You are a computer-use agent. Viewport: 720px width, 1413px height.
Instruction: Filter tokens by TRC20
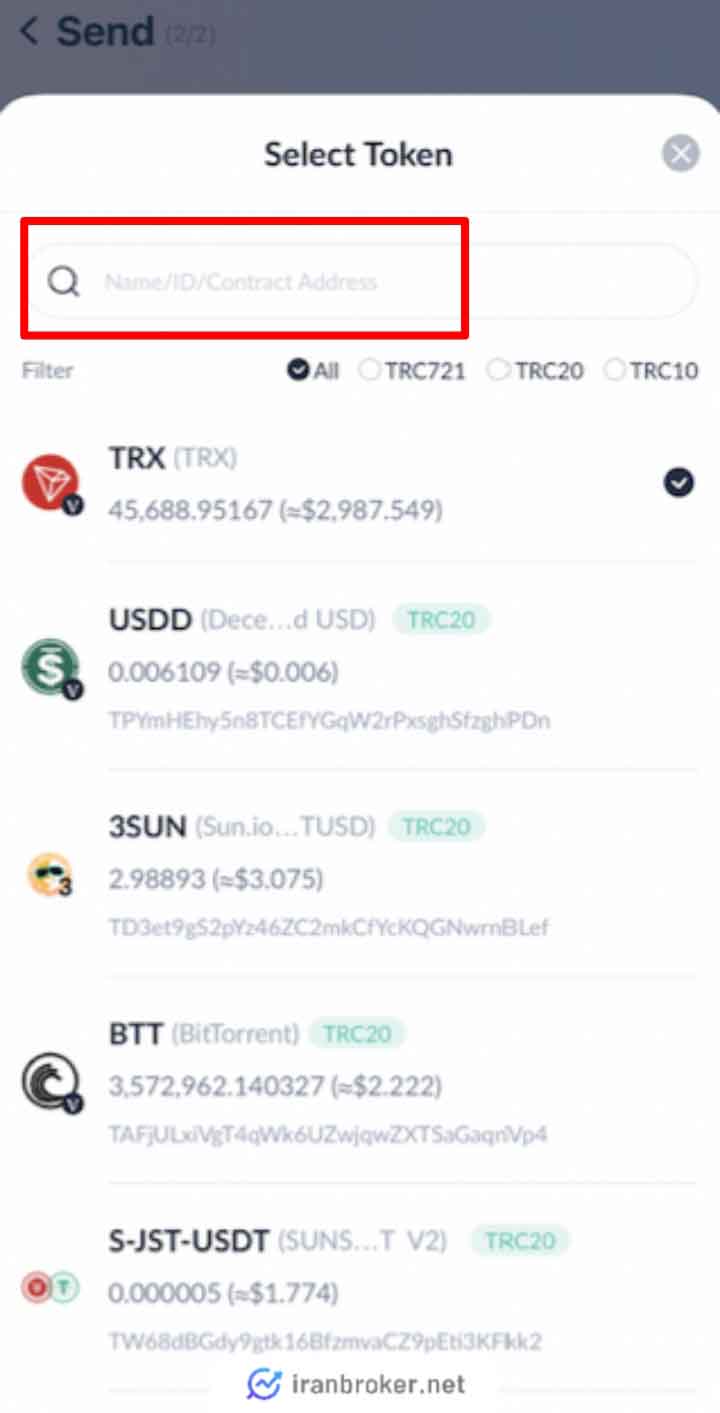click(536, 371)
